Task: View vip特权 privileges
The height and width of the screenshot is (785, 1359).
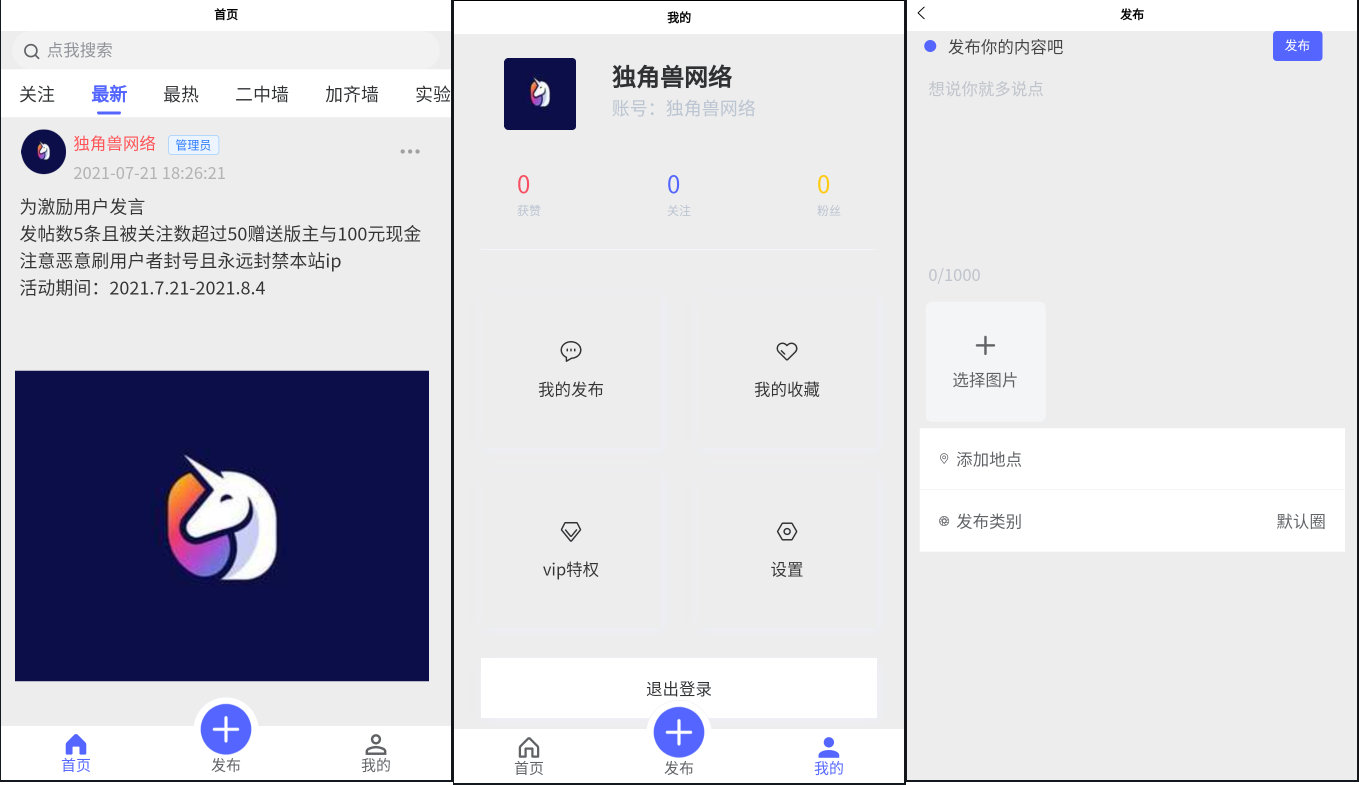Action: tap(571, 550)
